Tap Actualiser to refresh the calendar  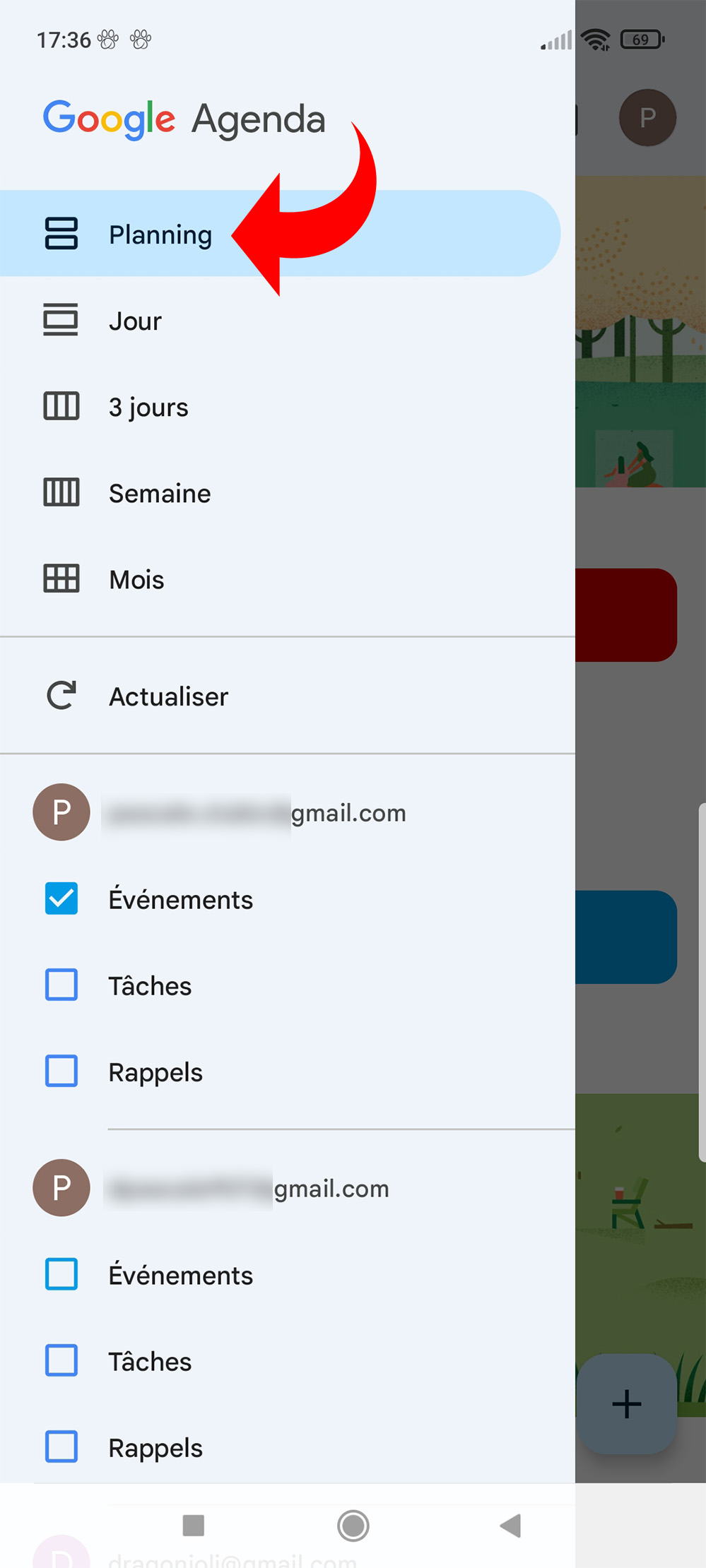coord(168,696)
